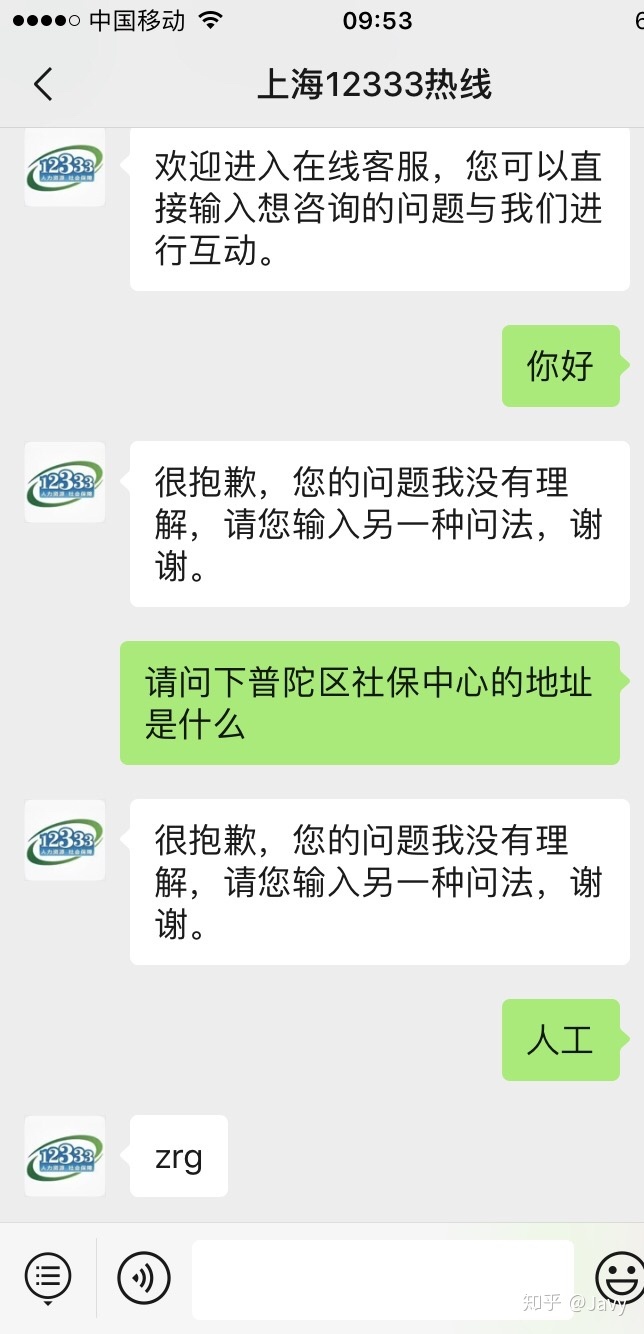This screenshot has height=1334, width=644.
Task: Focus the message text field
Action: (382, 1278)
